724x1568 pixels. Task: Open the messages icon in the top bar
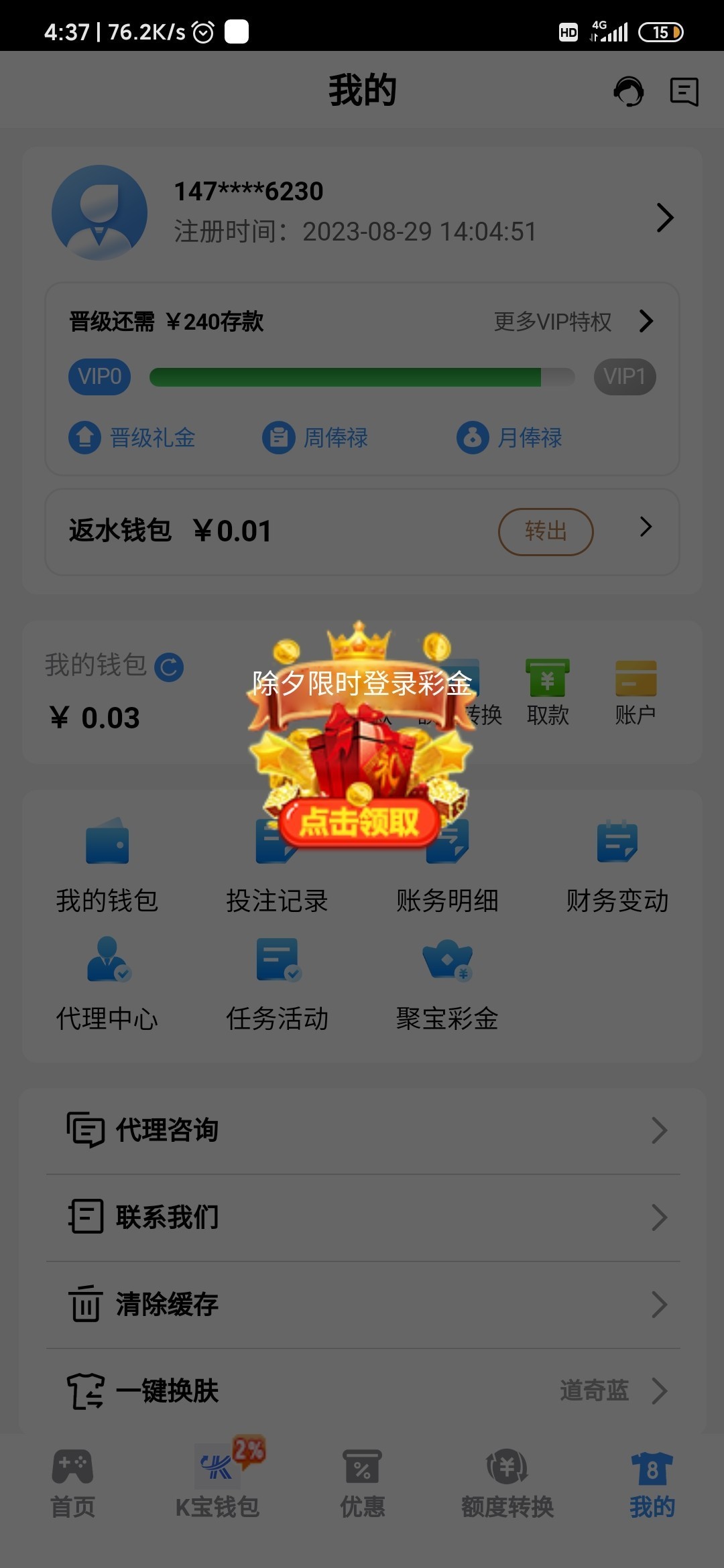pyautogui.click(x=684, y=91)
